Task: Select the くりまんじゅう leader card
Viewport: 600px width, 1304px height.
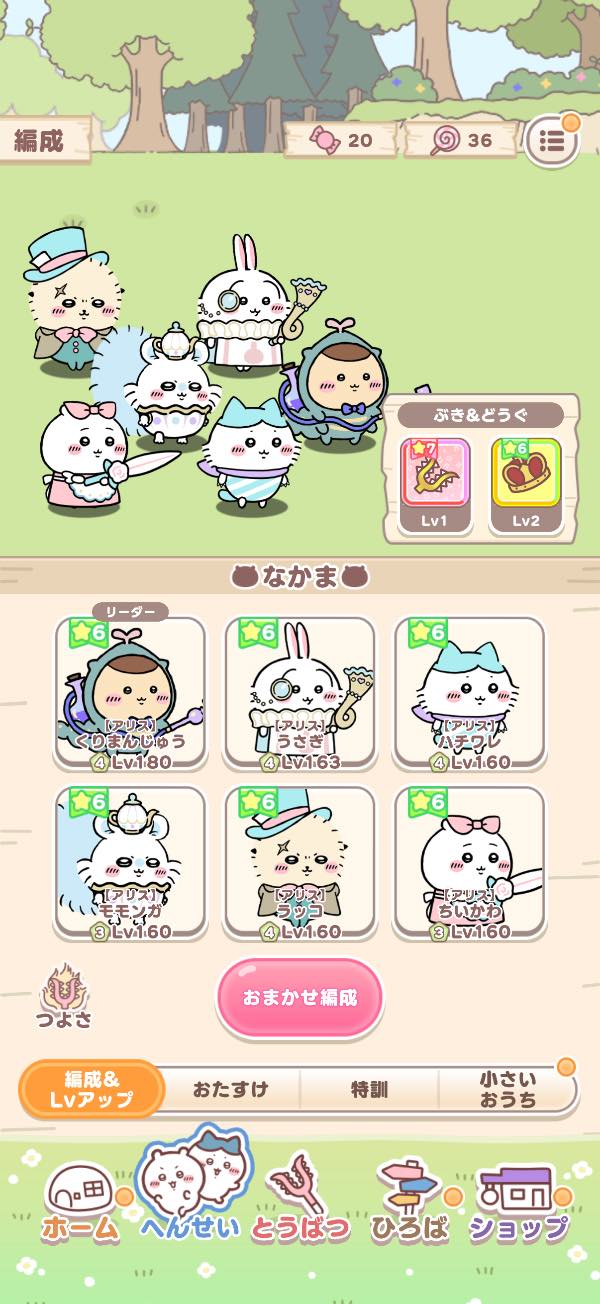Action: 130,693
